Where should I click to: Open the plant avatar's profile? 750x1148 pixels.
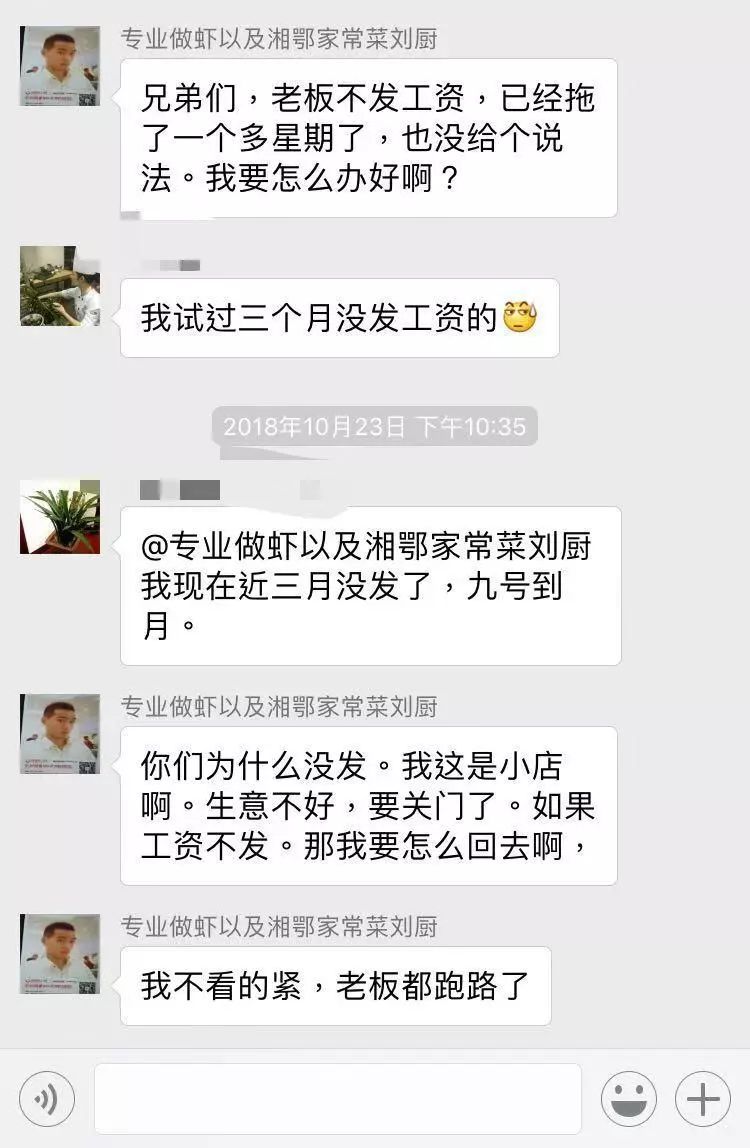tap(60, 517)
